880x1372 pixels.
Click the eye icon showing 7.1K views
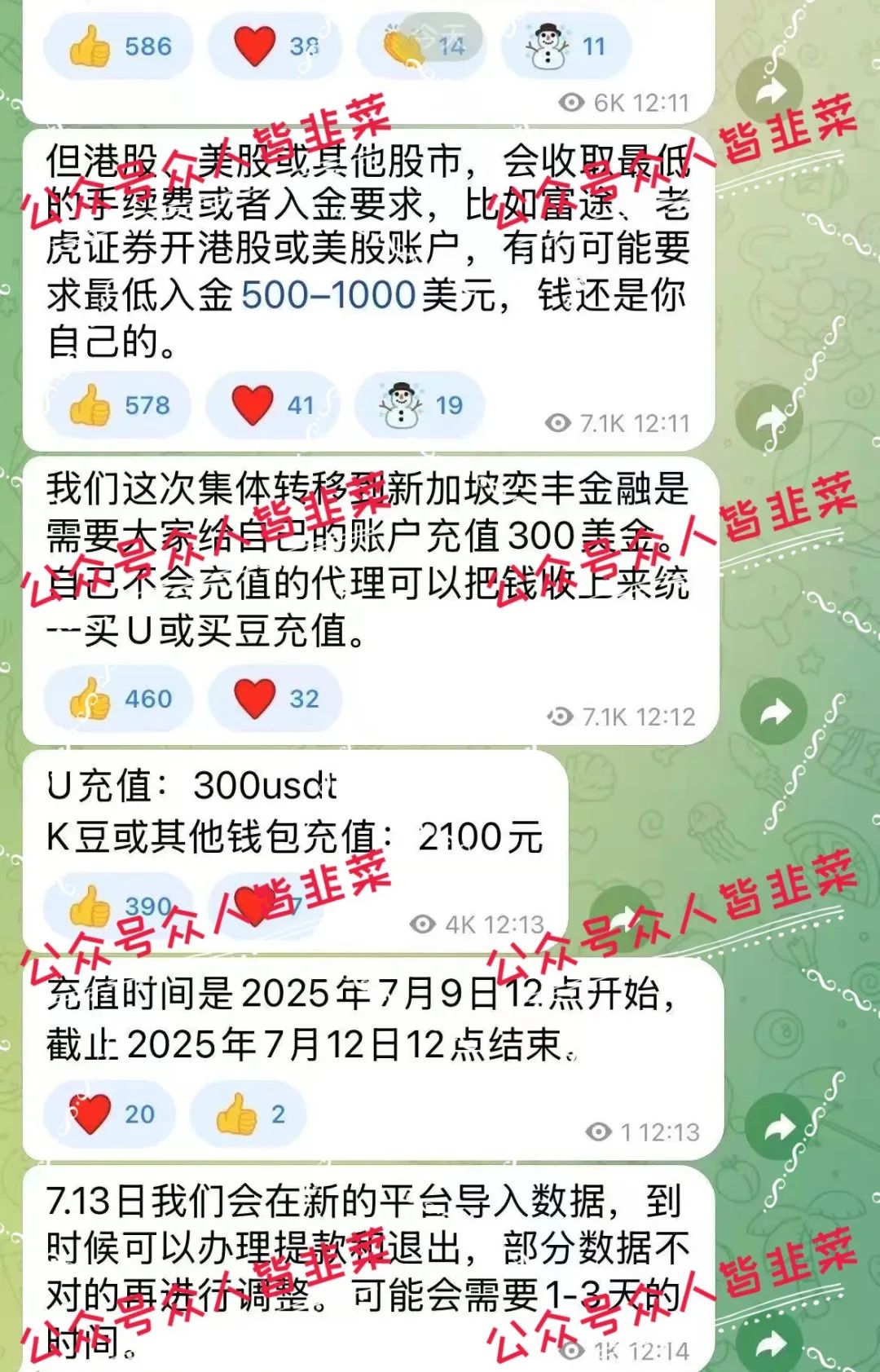558,421
